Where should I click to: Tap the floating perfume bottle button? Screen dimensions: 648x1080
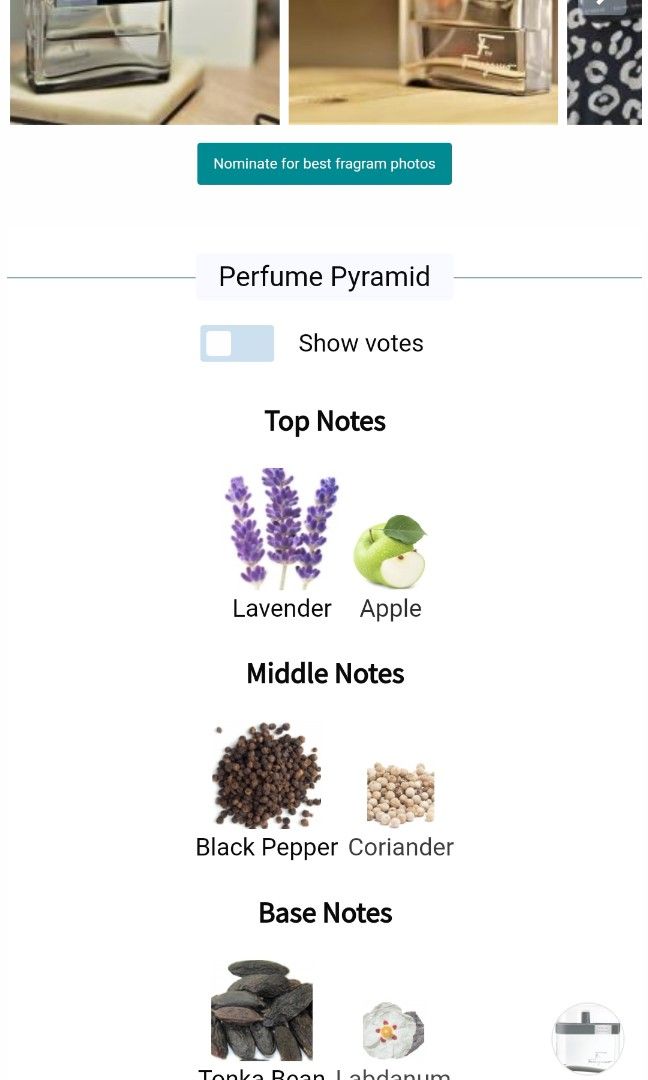(588, 1038)
